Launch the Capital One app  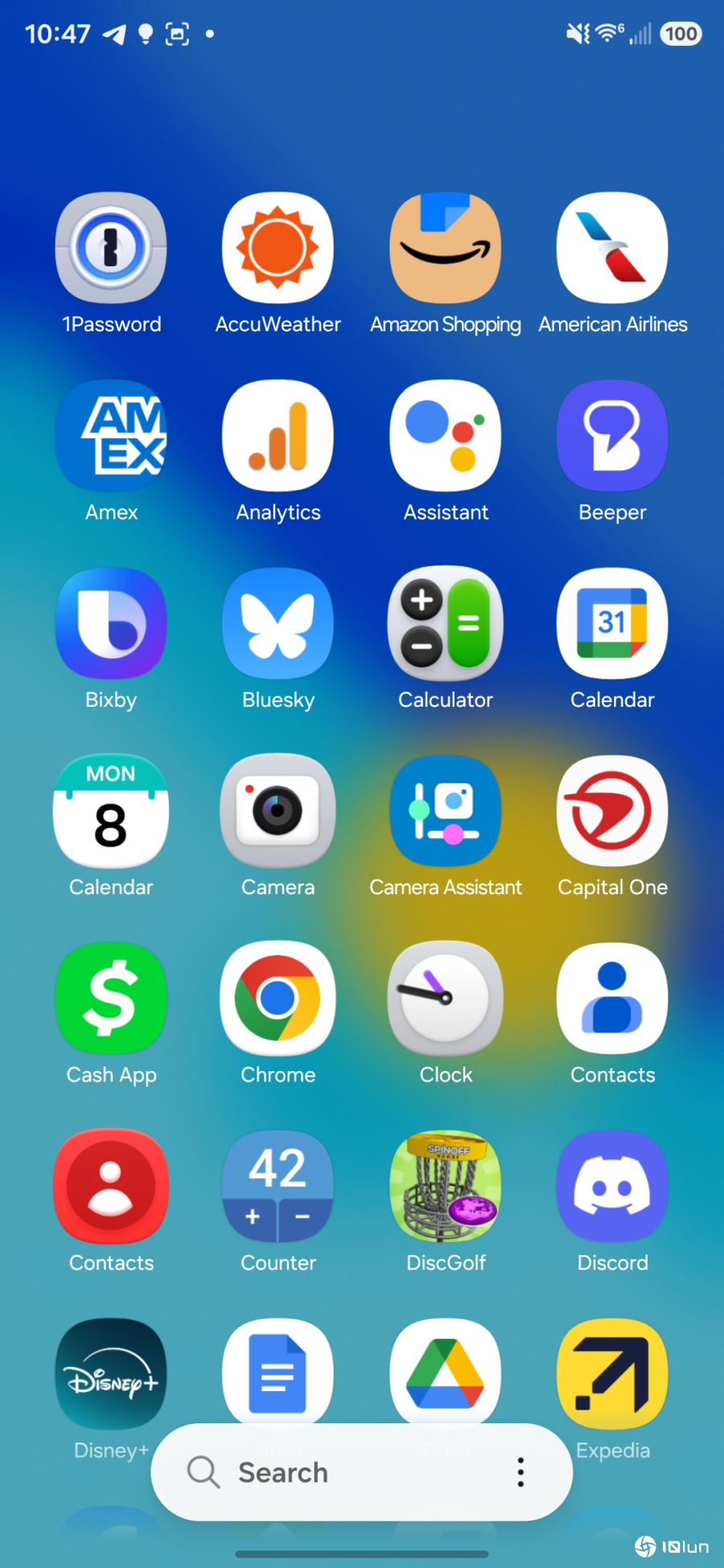pyautogui.click(x=612, y=811)
